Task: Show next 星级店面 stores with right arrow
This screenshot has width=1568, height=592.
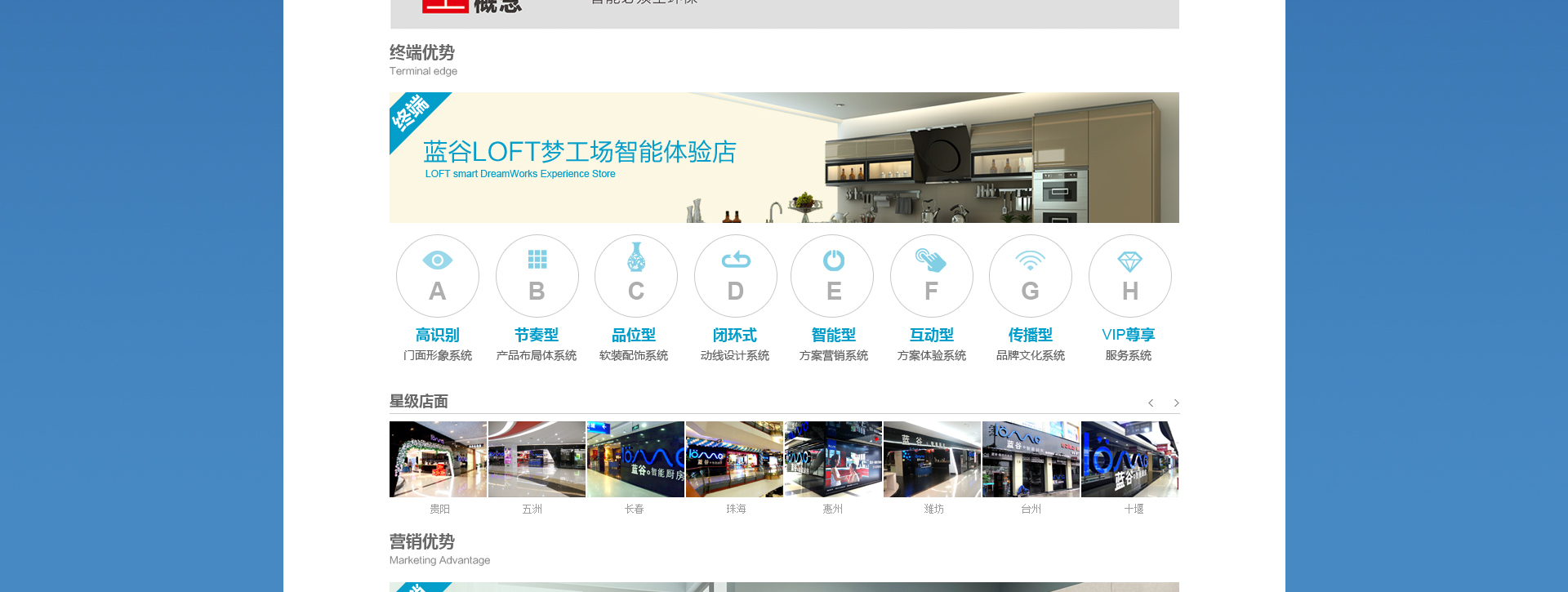Action: click(1176, 403)
